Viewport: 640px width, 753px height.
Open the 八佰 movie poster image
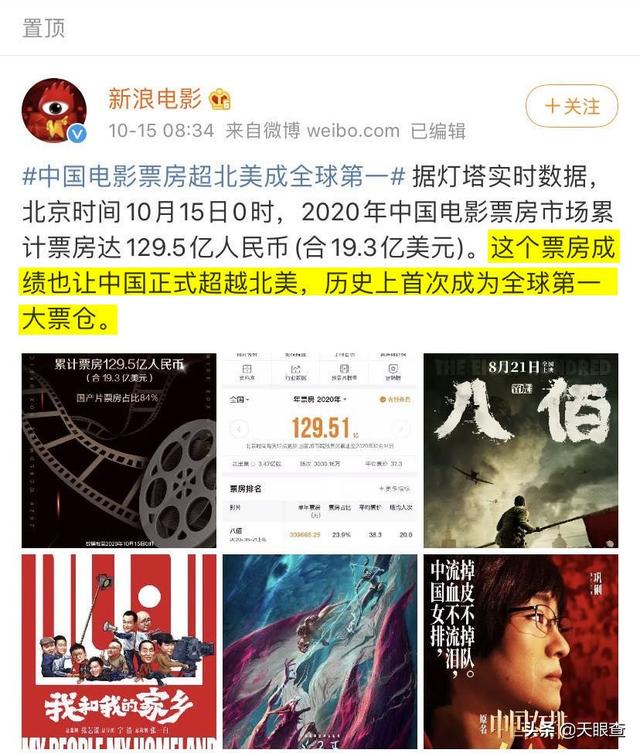[x=520, y=449]
